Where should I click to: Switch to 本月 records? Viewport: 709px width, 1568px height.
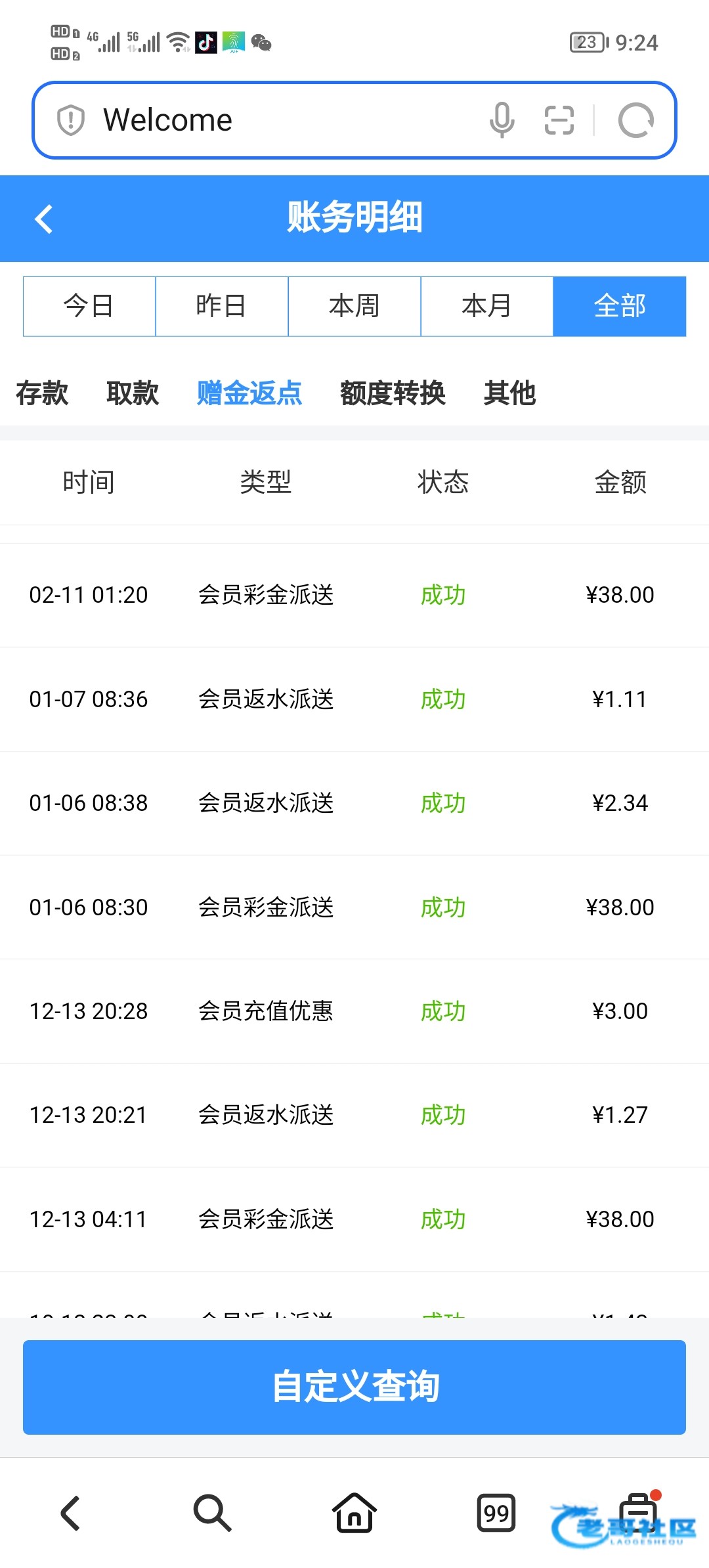487,306
